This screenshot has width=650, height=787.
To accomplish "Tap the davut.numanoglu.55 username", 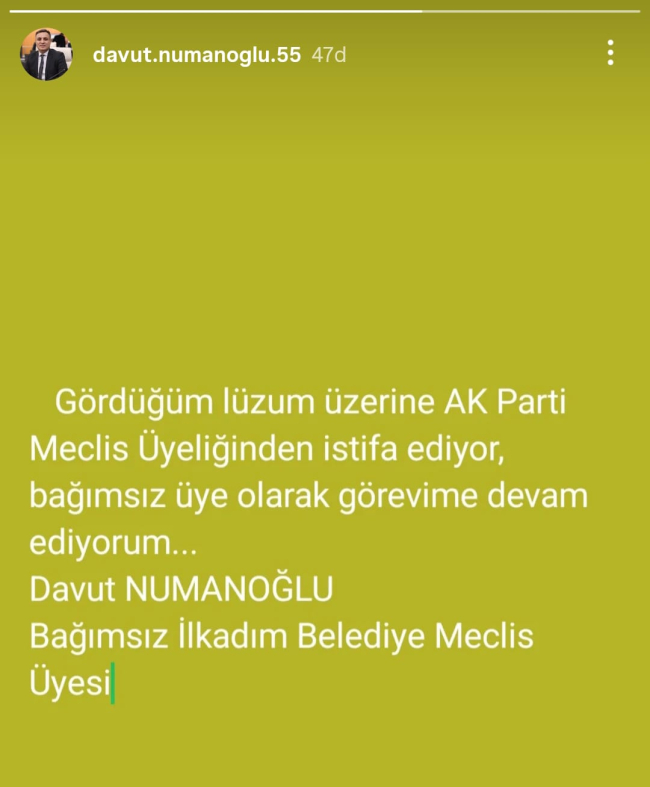I will click(196, 55).
